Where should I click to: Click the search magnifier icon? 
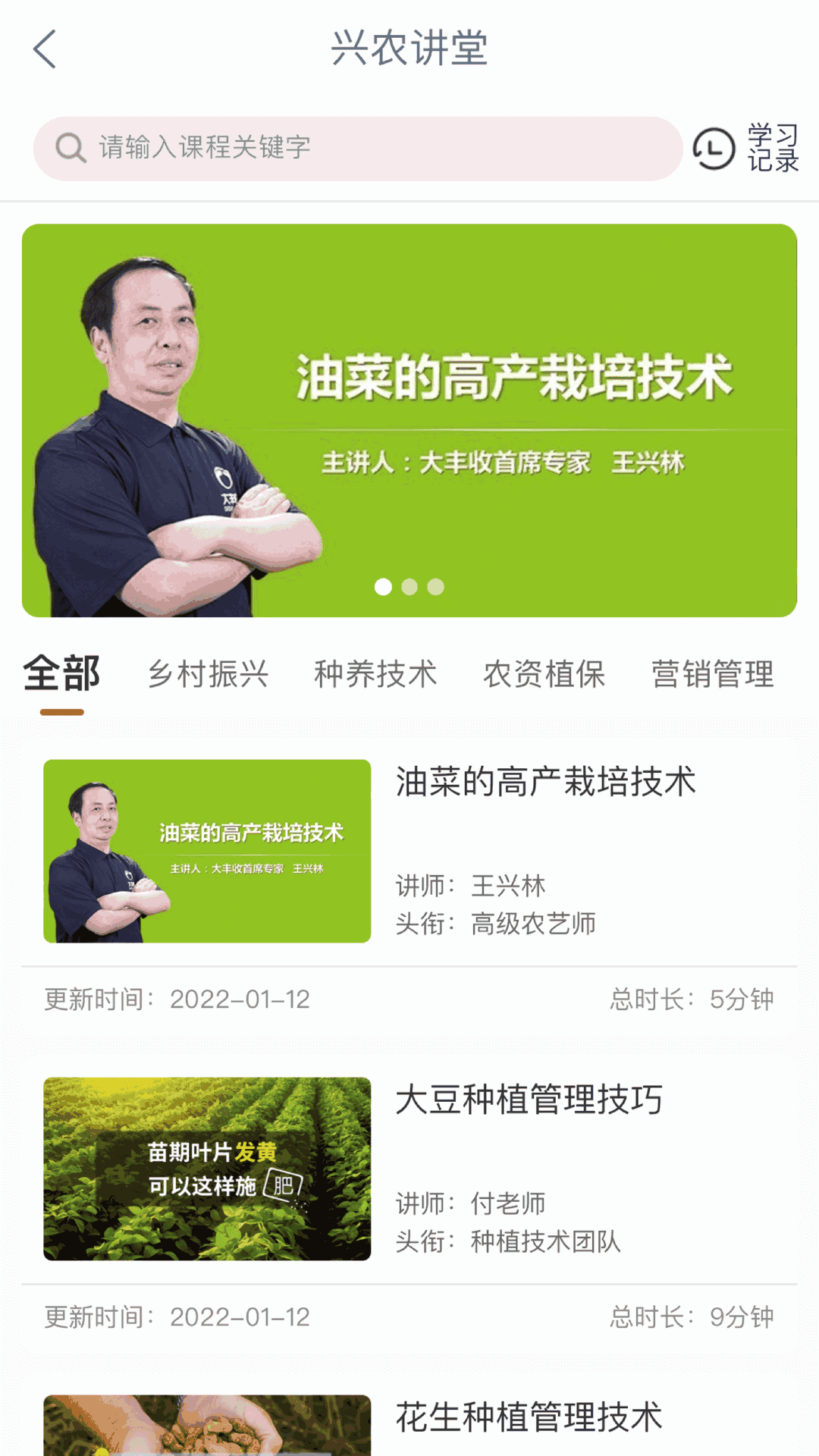pos(70,149)
